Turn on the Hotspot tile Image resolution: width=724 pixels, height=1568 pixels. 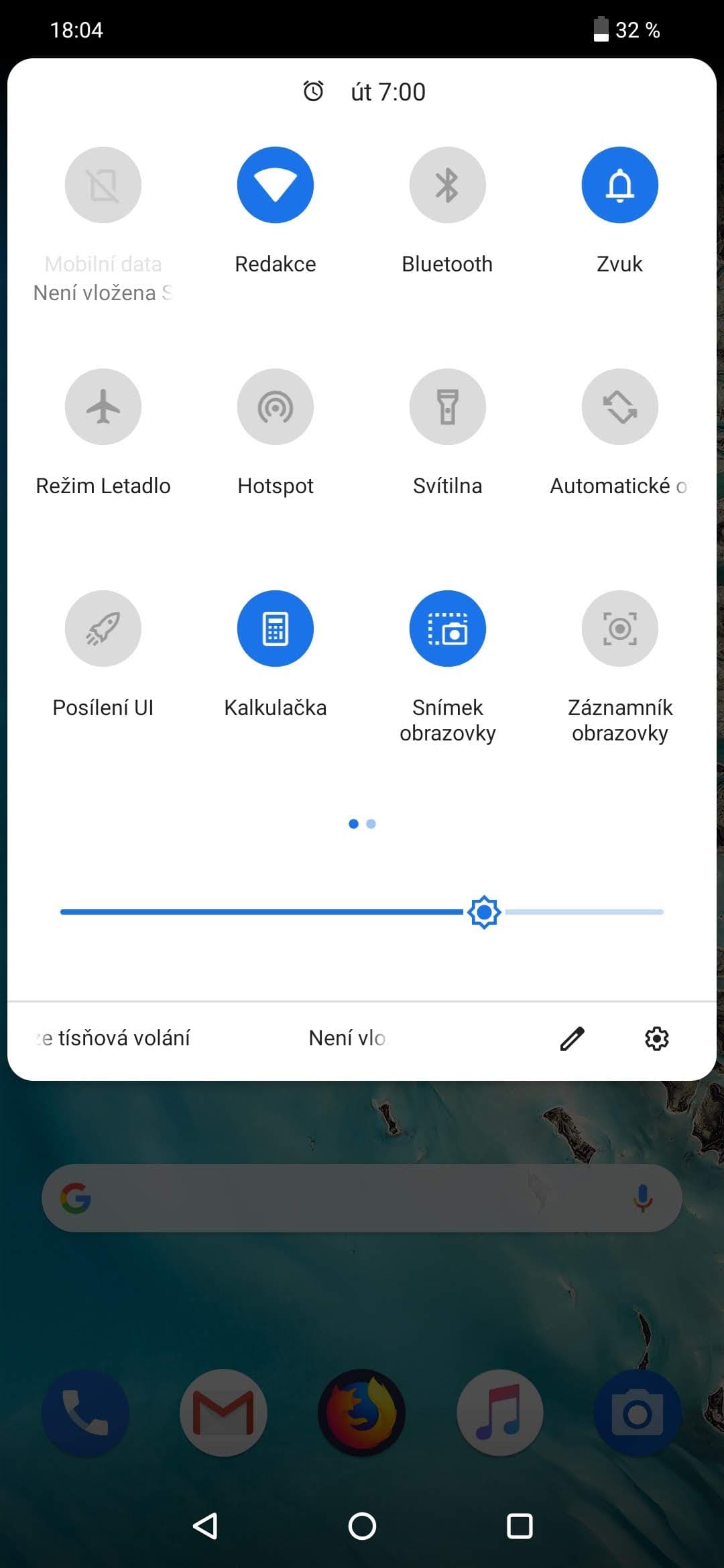tap(275, 407)
